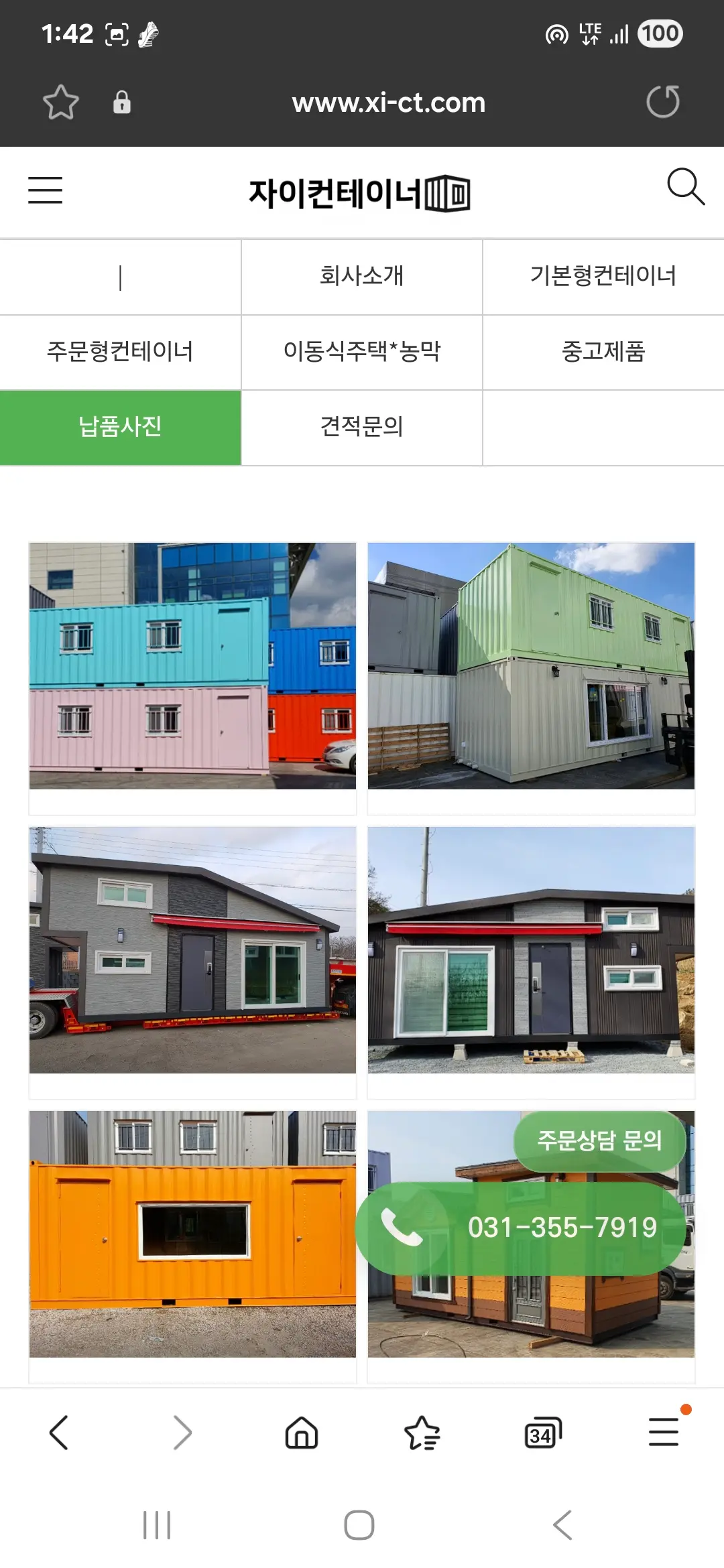Bookmark this site with the star icon

(61, 103)
